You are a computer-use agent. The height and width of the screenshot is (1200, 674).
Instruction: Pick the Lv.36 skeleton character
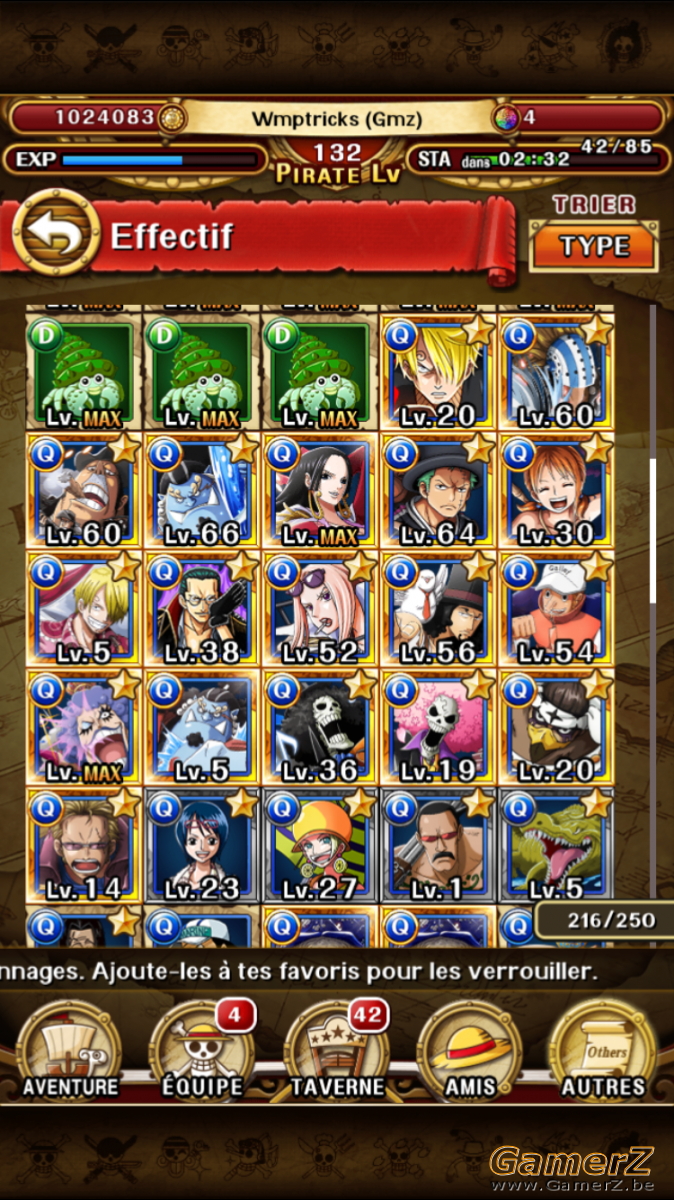tap(320, 726)
